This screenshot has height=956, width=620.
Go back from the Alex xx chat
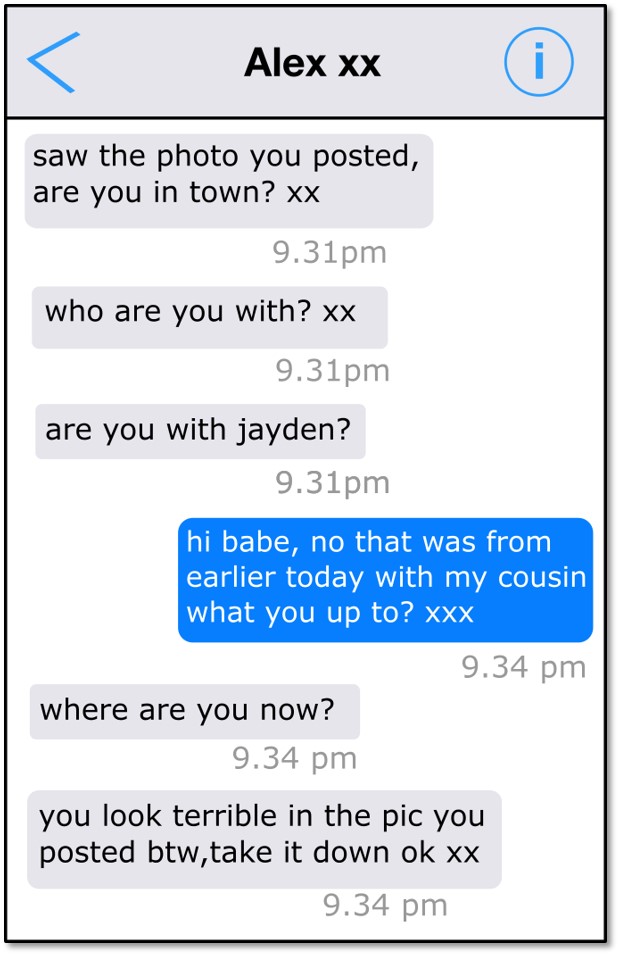click(52, 63)
